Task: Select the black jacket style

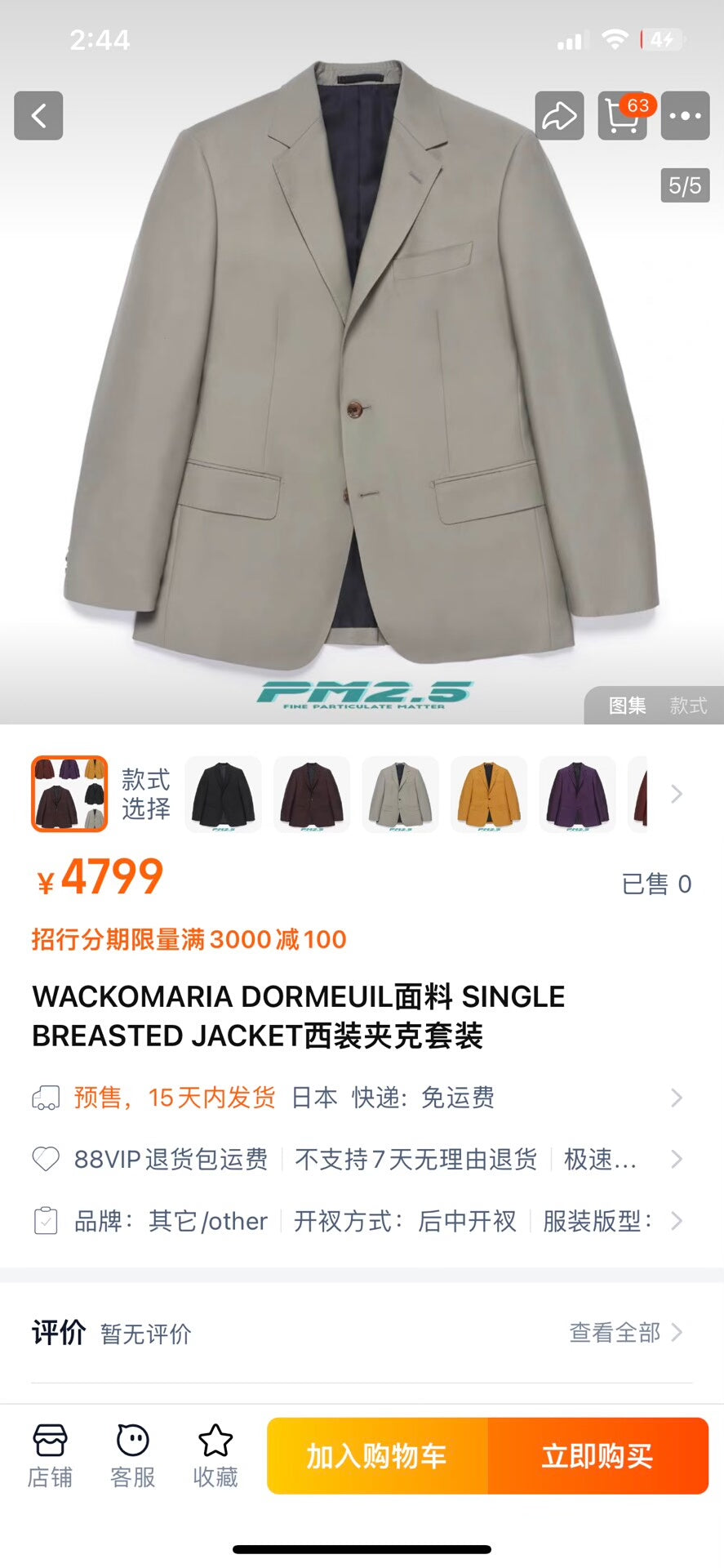Action: [224, 794]
